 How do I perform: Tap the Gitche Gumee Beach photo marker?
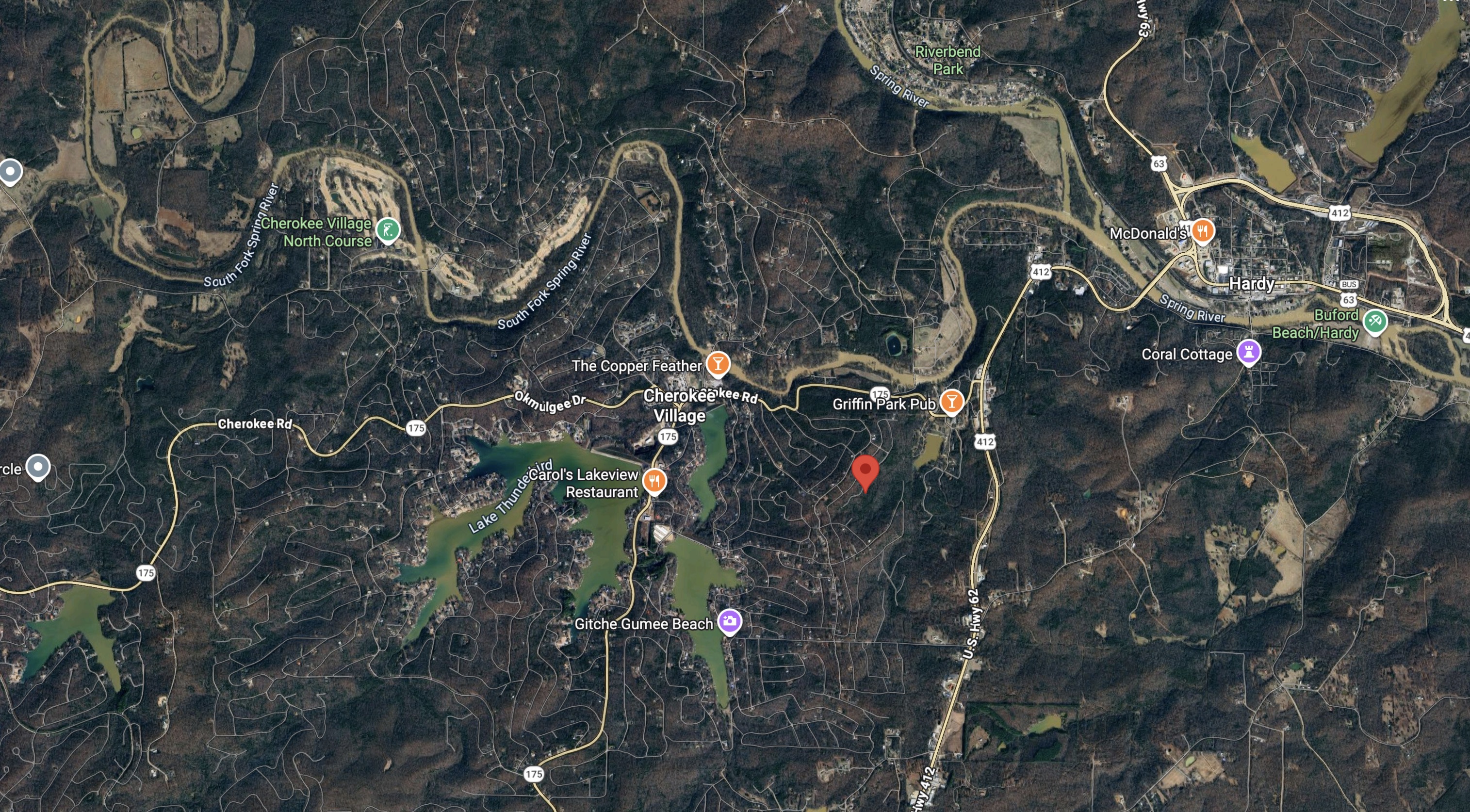pyautogui.click(x=730, y=621)
